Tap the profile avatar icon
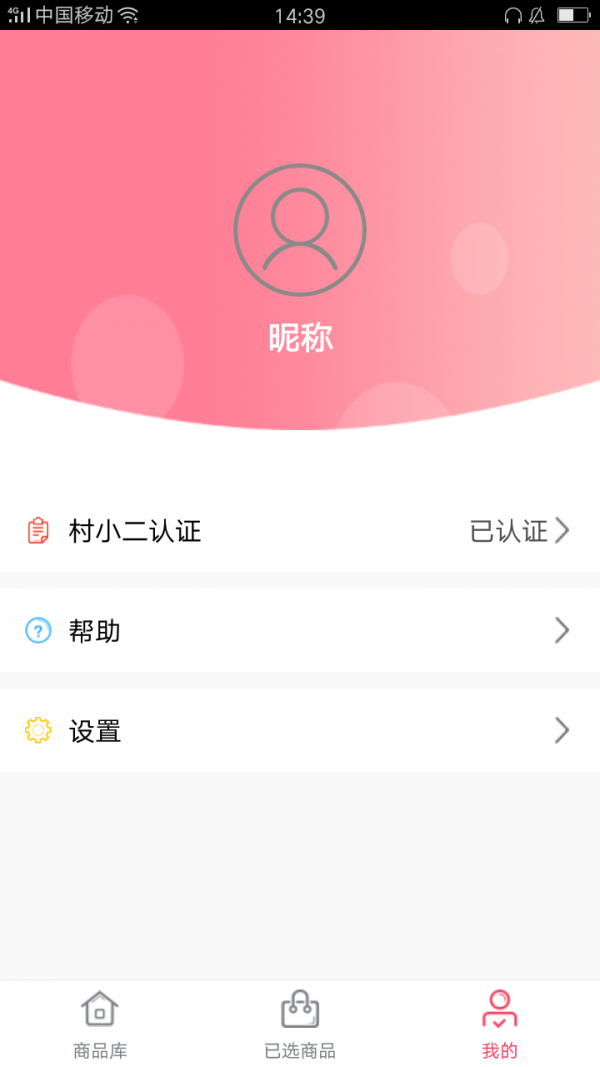This screenshot has width=600, height=1067. (300, 230)
